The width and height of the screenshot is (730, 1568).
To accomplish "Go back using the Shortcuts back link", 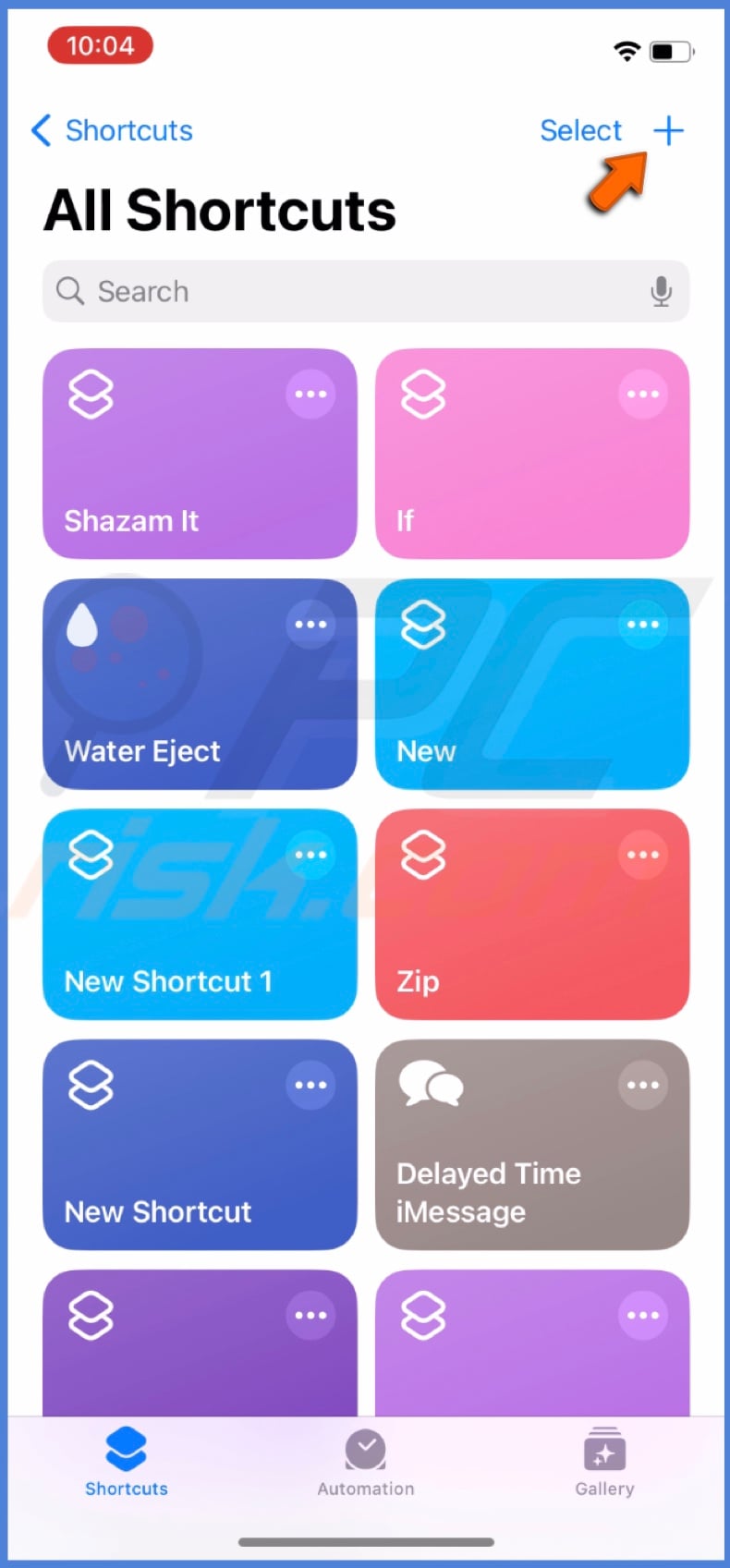I will click(x=110, y=130).
